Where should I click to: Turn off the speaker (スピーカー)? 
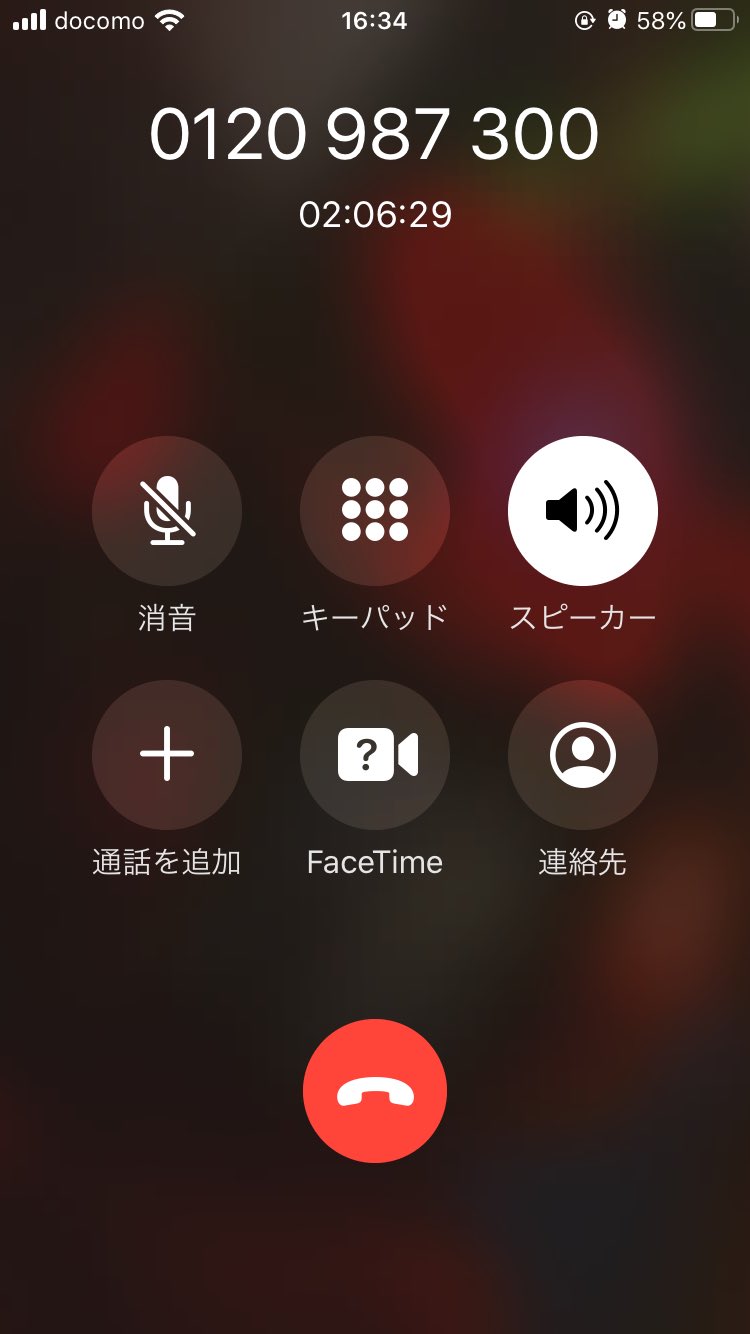click(583, 511)
